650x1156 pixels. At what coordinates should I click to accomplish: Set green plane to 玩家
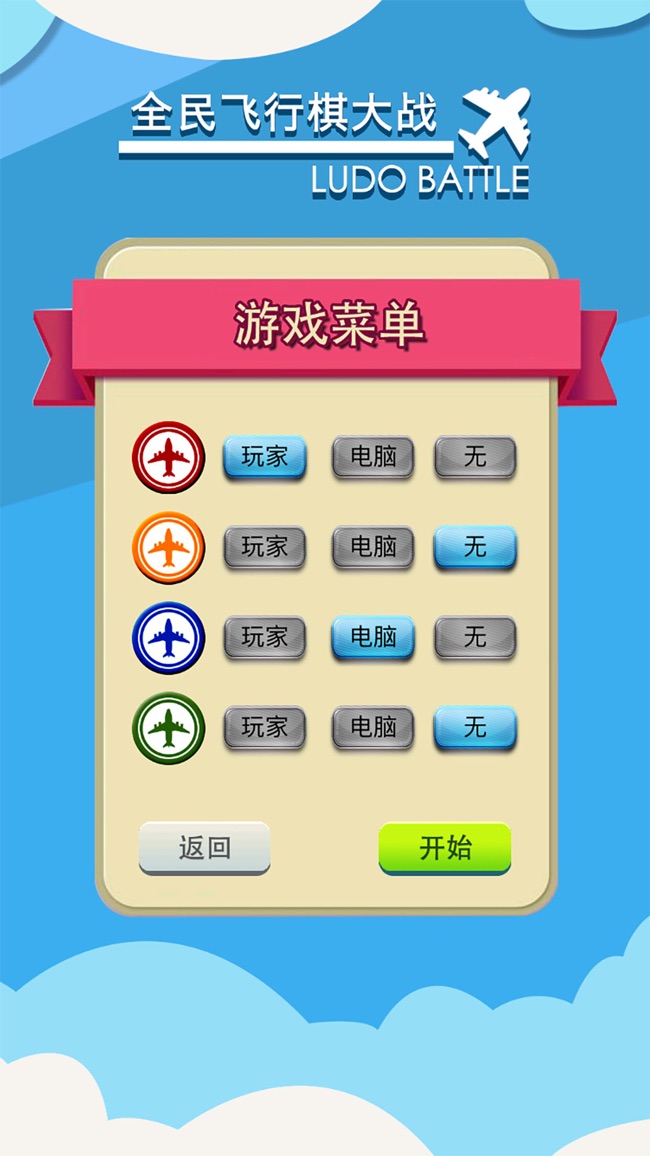(264, 727)
